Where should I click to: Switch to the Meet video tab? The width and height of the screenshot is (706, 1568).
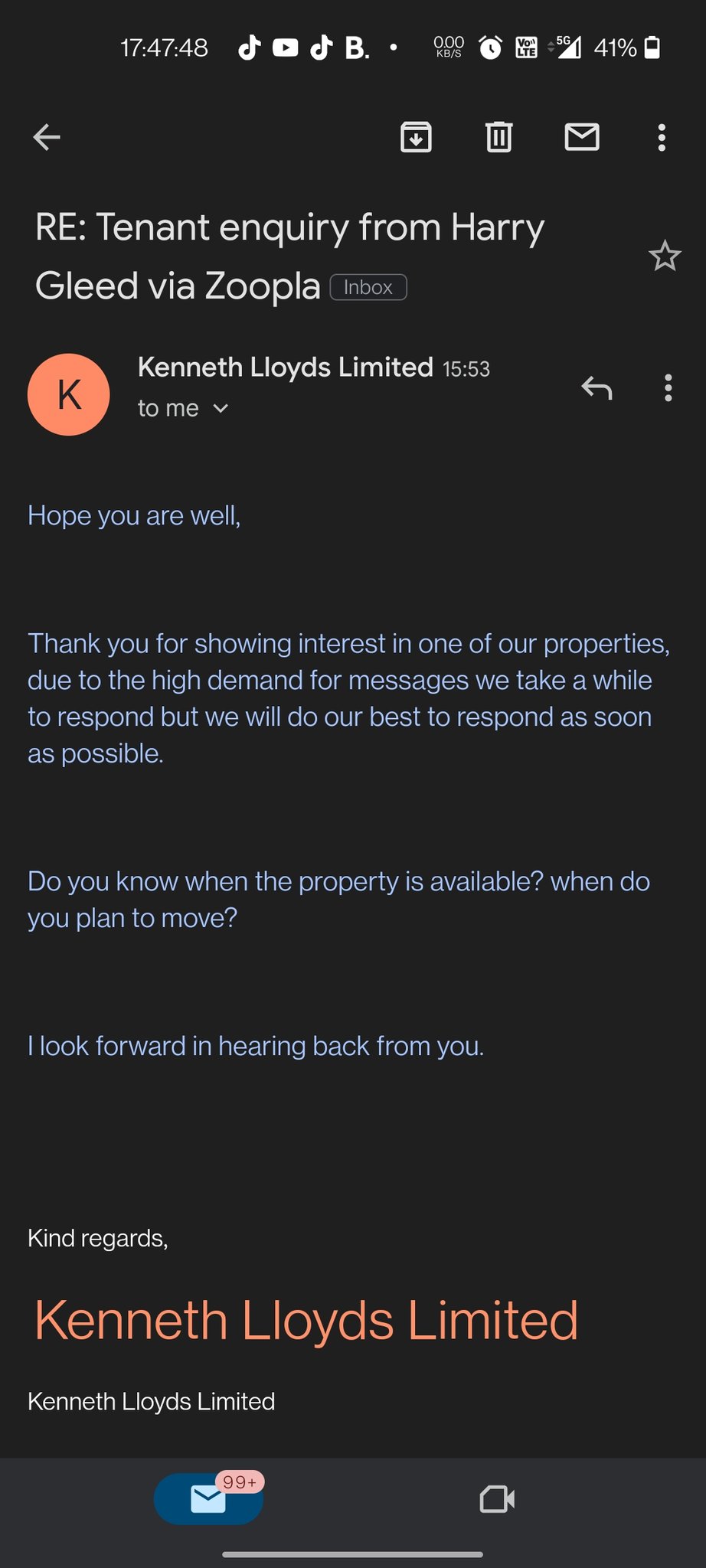click(x=497, y=1498)
